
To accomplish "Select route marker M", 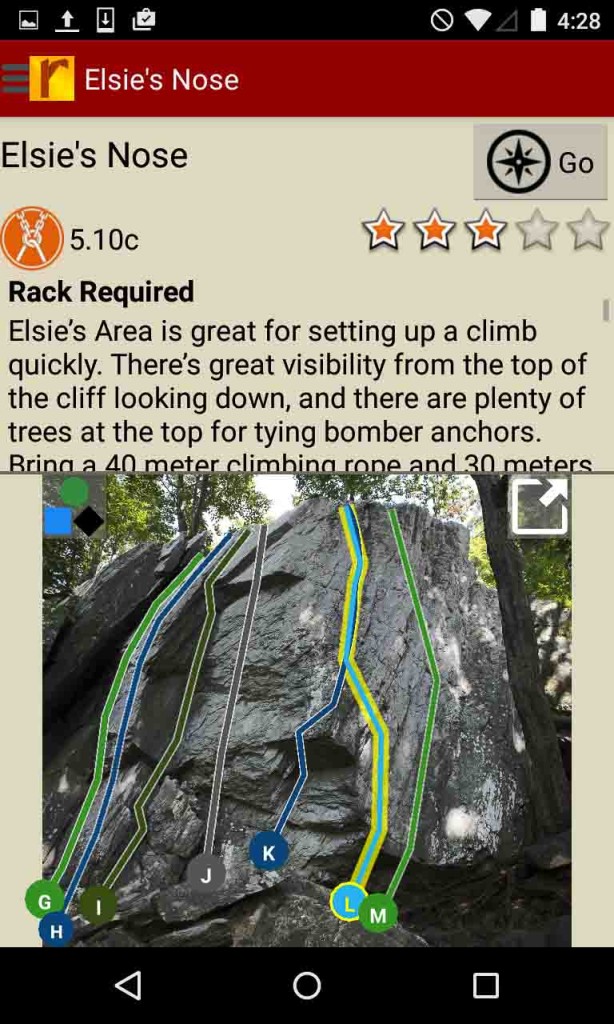I will [x=378, y=914].
